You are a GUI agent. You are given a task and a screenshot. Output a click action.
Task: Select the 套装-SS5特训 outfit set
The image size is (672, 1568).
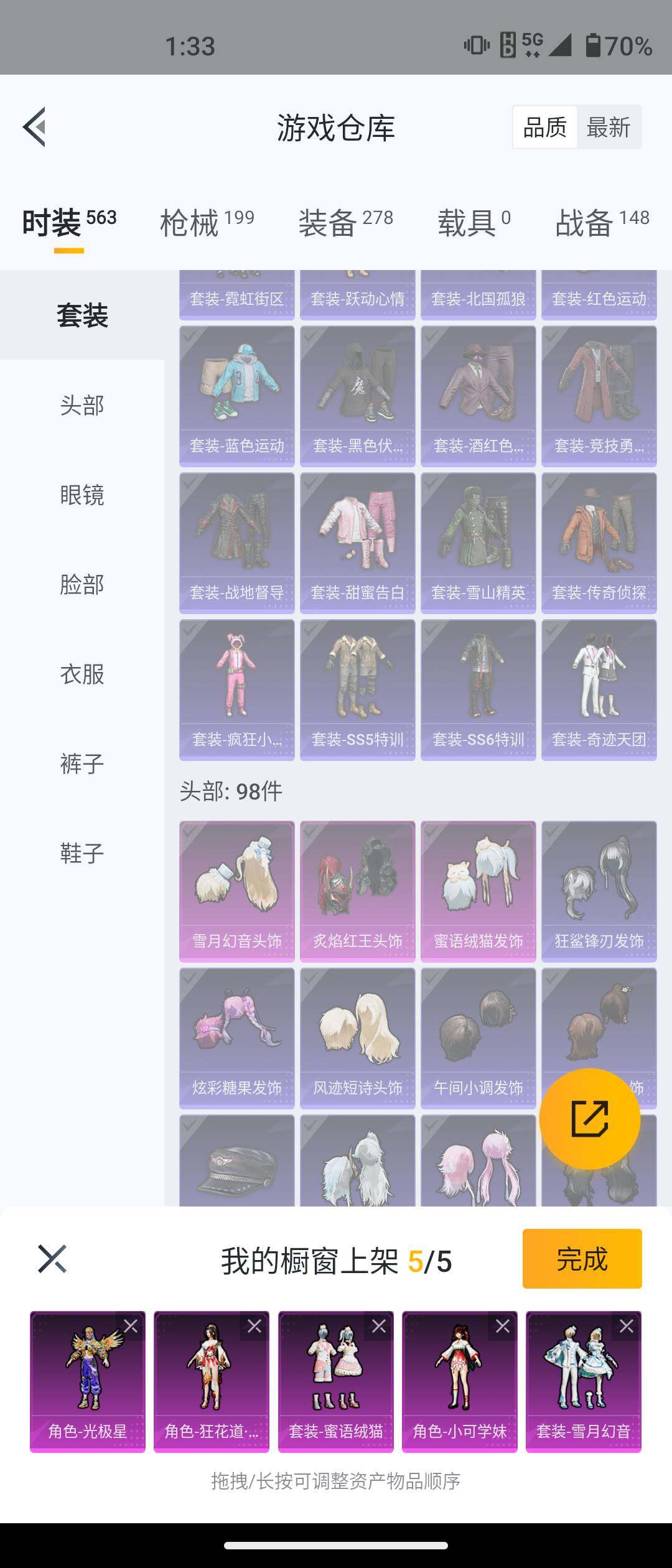coord(357,688)
